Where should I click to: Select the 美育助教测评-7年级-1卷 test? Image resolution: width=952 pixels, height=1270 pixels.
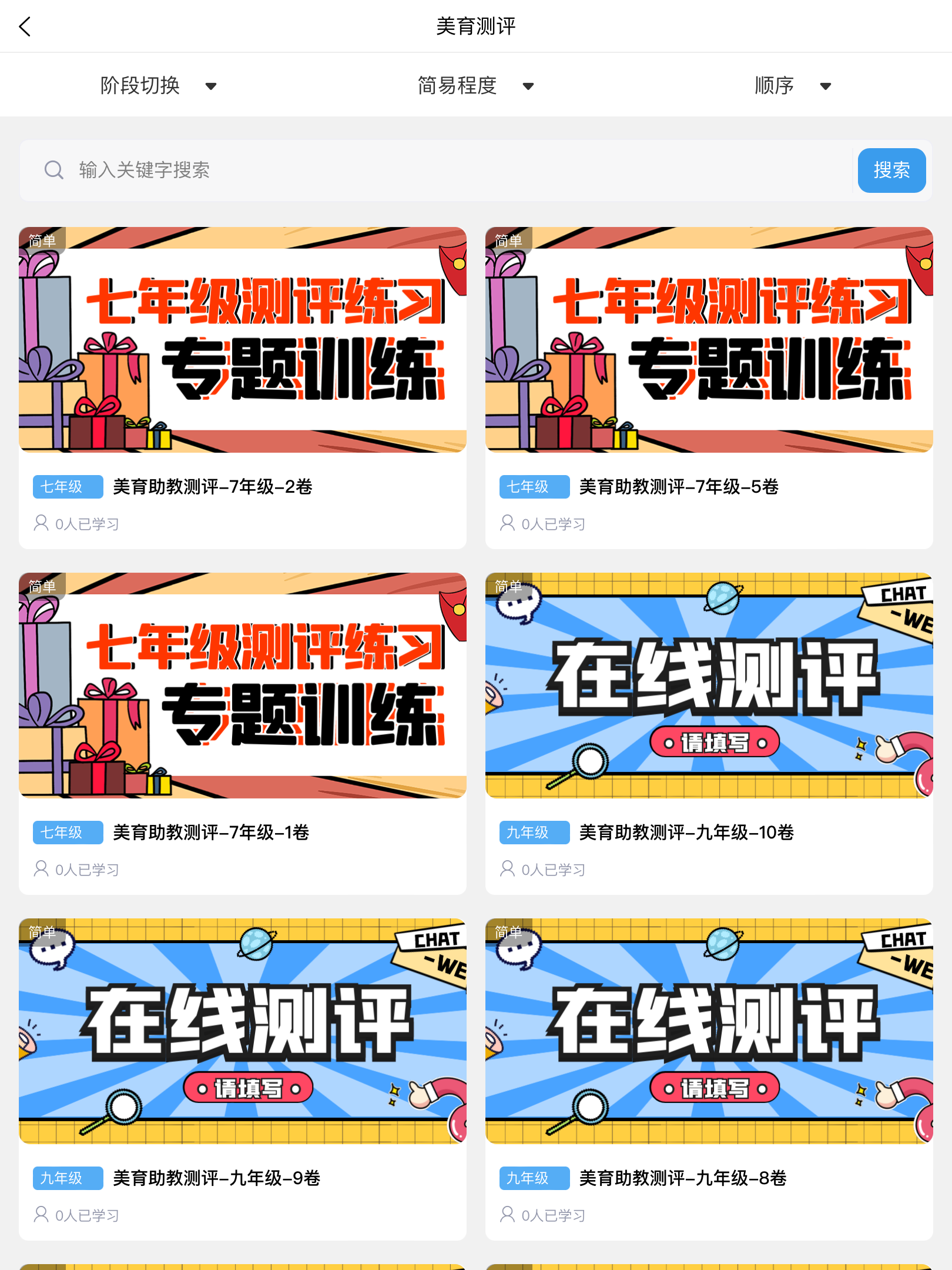click(242, 734)
